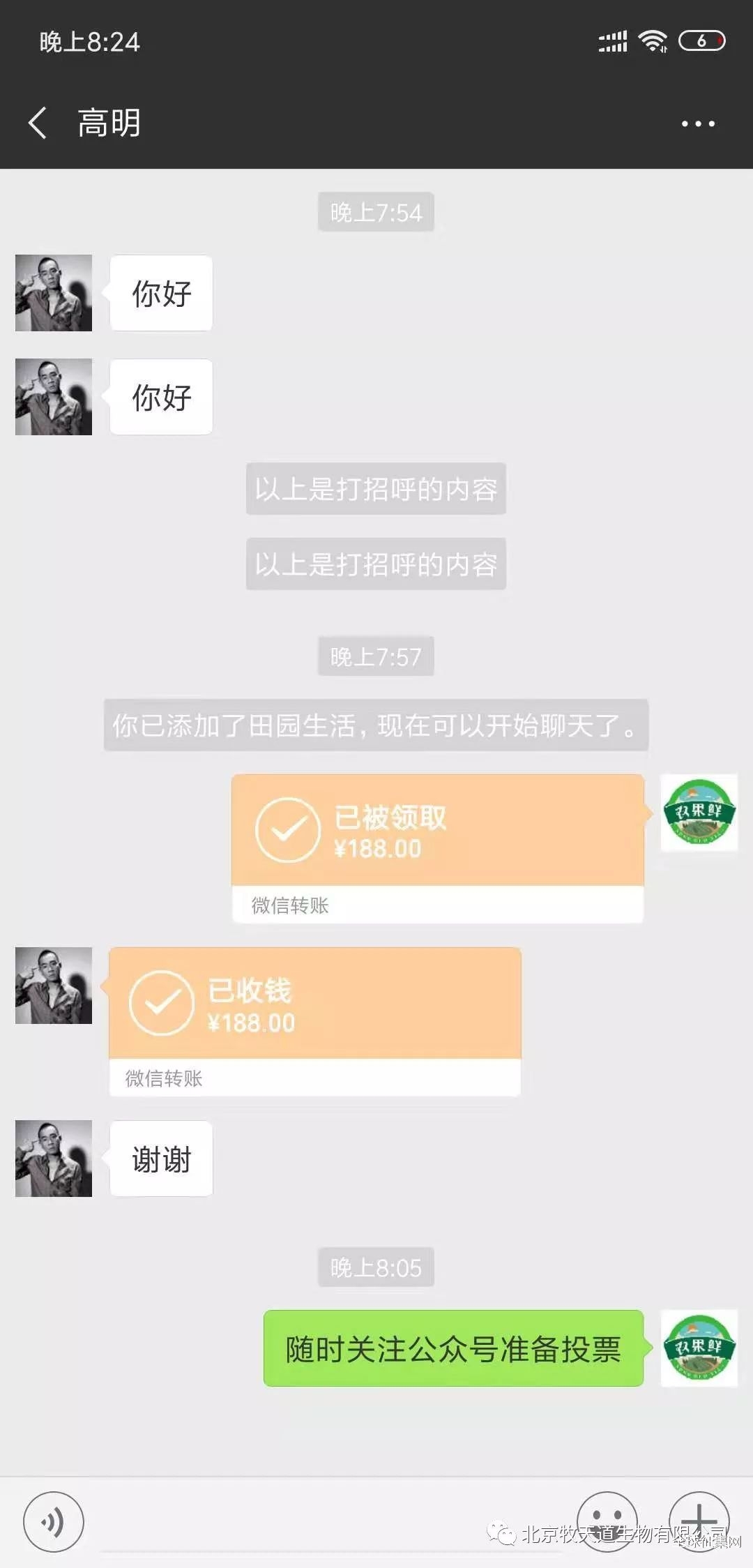Tap 高明's avatar beside 谢谢 message
753x1568 pixels.
(54, 1159)
